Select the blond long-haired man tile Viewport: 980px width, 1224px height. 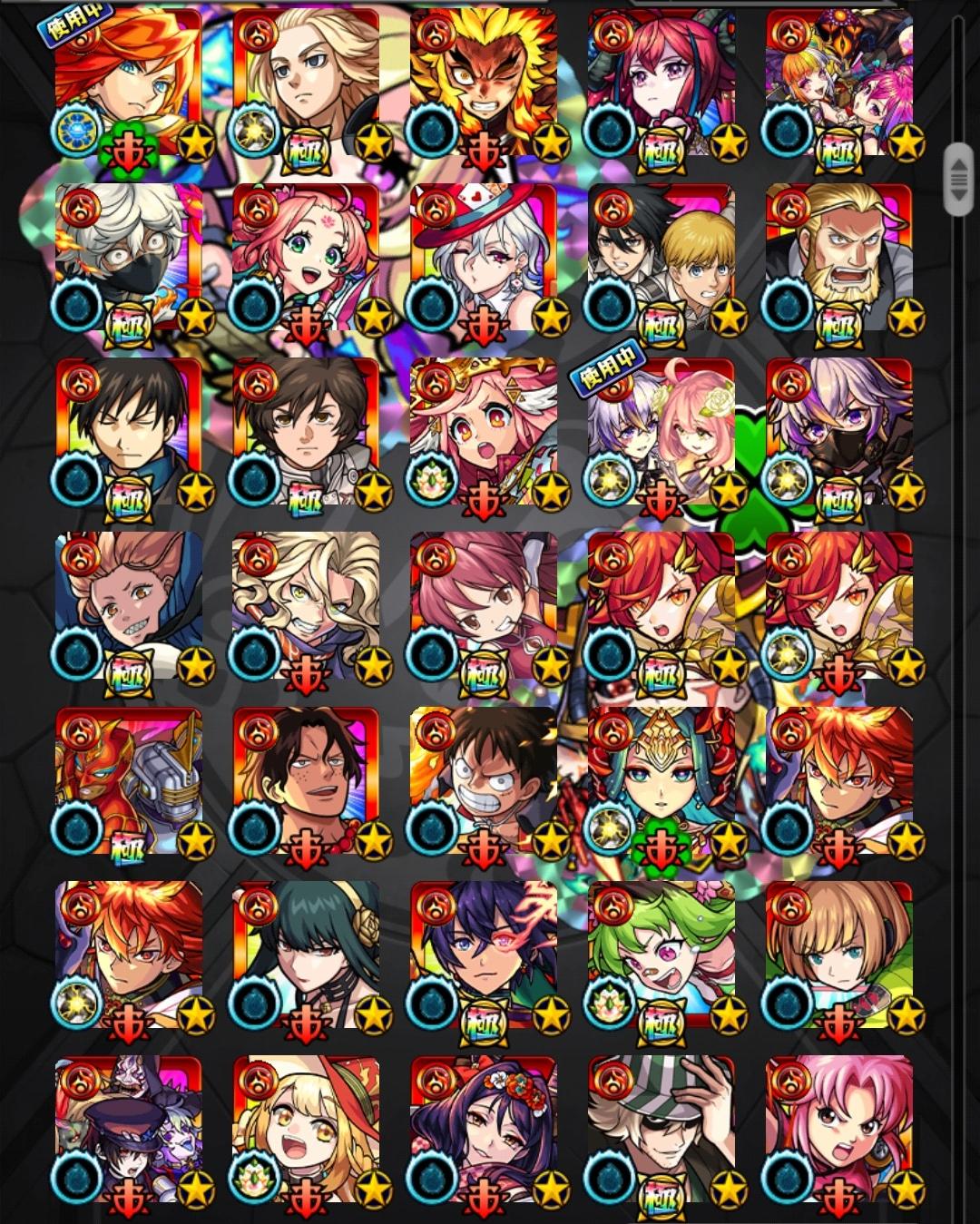306,82
